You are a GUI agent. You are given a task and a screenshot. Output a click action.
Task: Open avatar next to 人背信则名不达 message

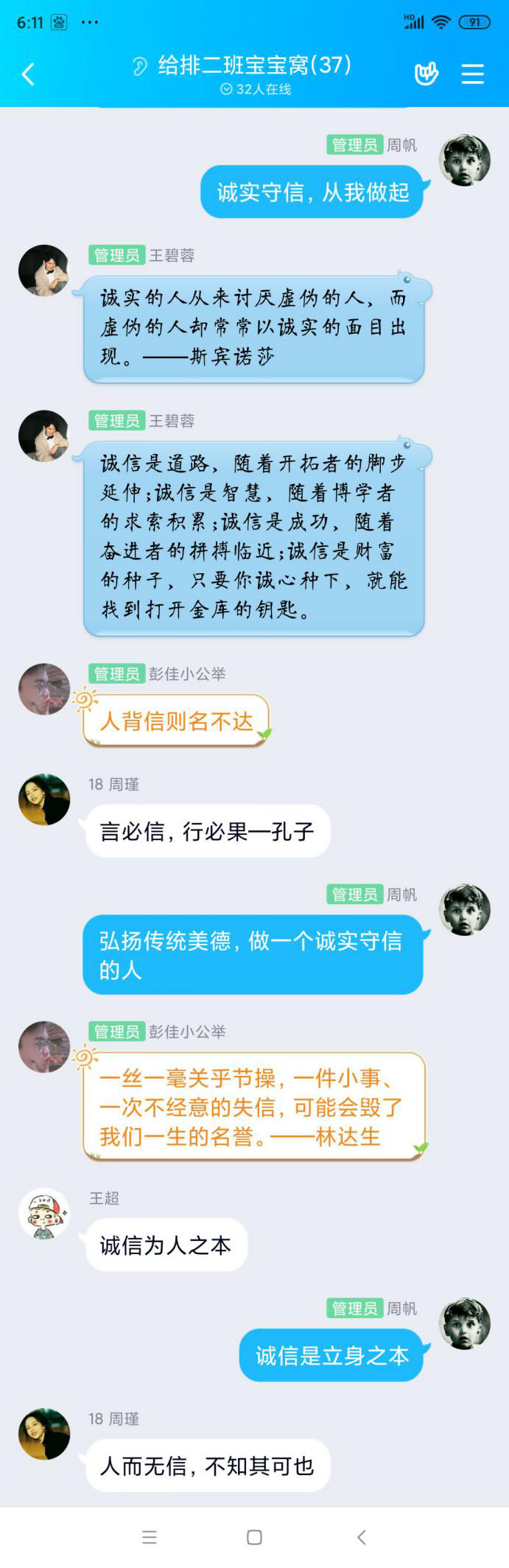pos(44,689)
